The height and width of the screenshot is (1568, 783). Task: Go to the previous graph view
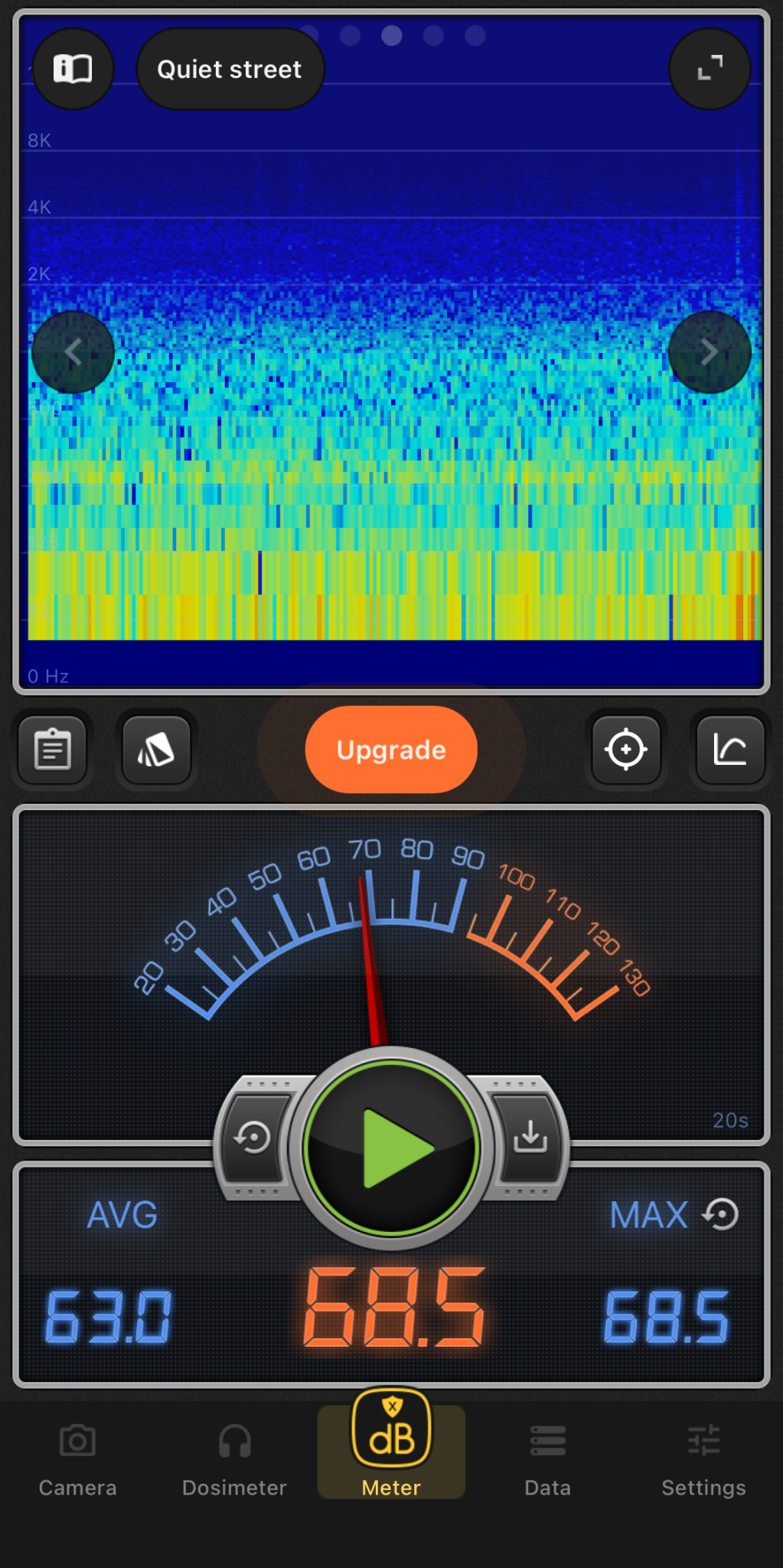pos(73,352)
